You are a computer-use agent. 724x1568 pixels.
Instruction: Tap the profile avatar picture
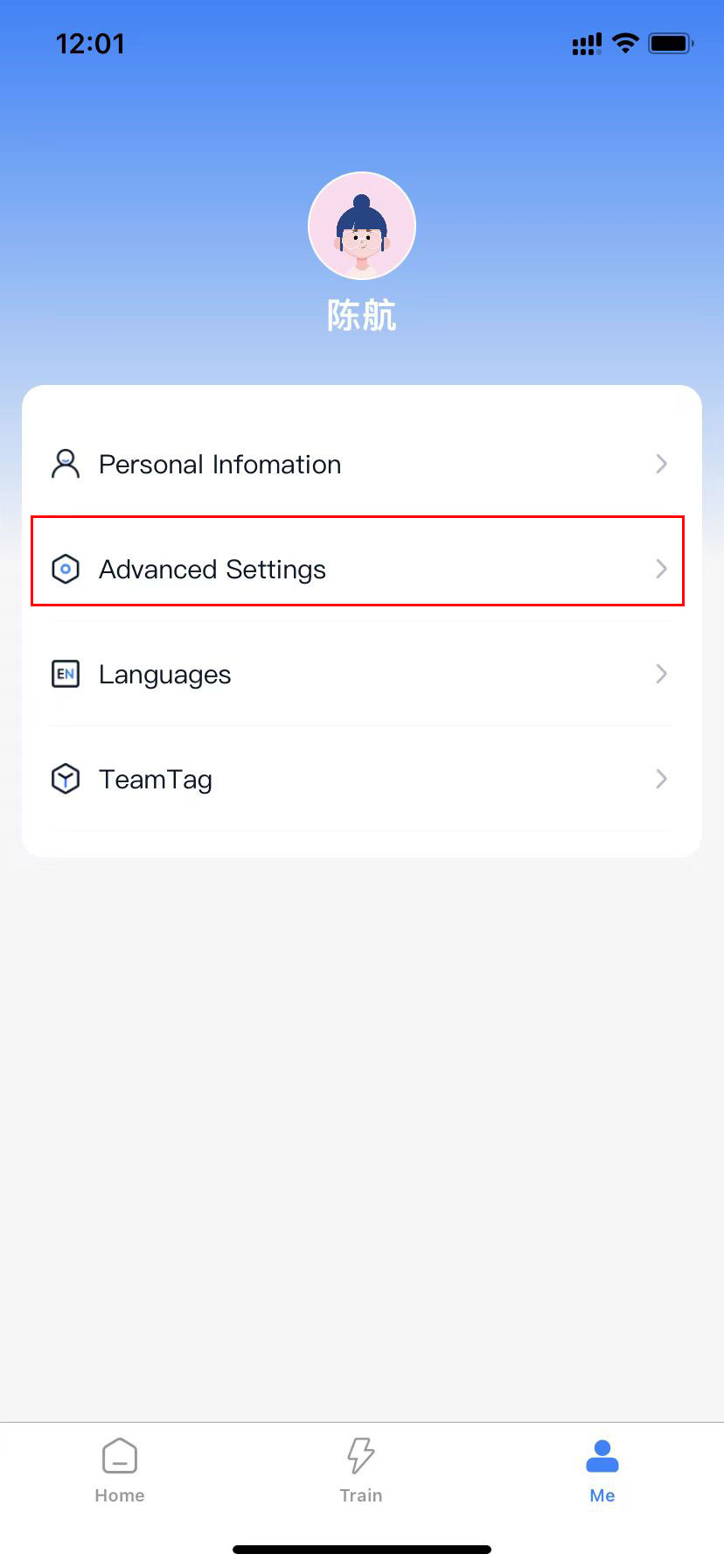point(362,226)
